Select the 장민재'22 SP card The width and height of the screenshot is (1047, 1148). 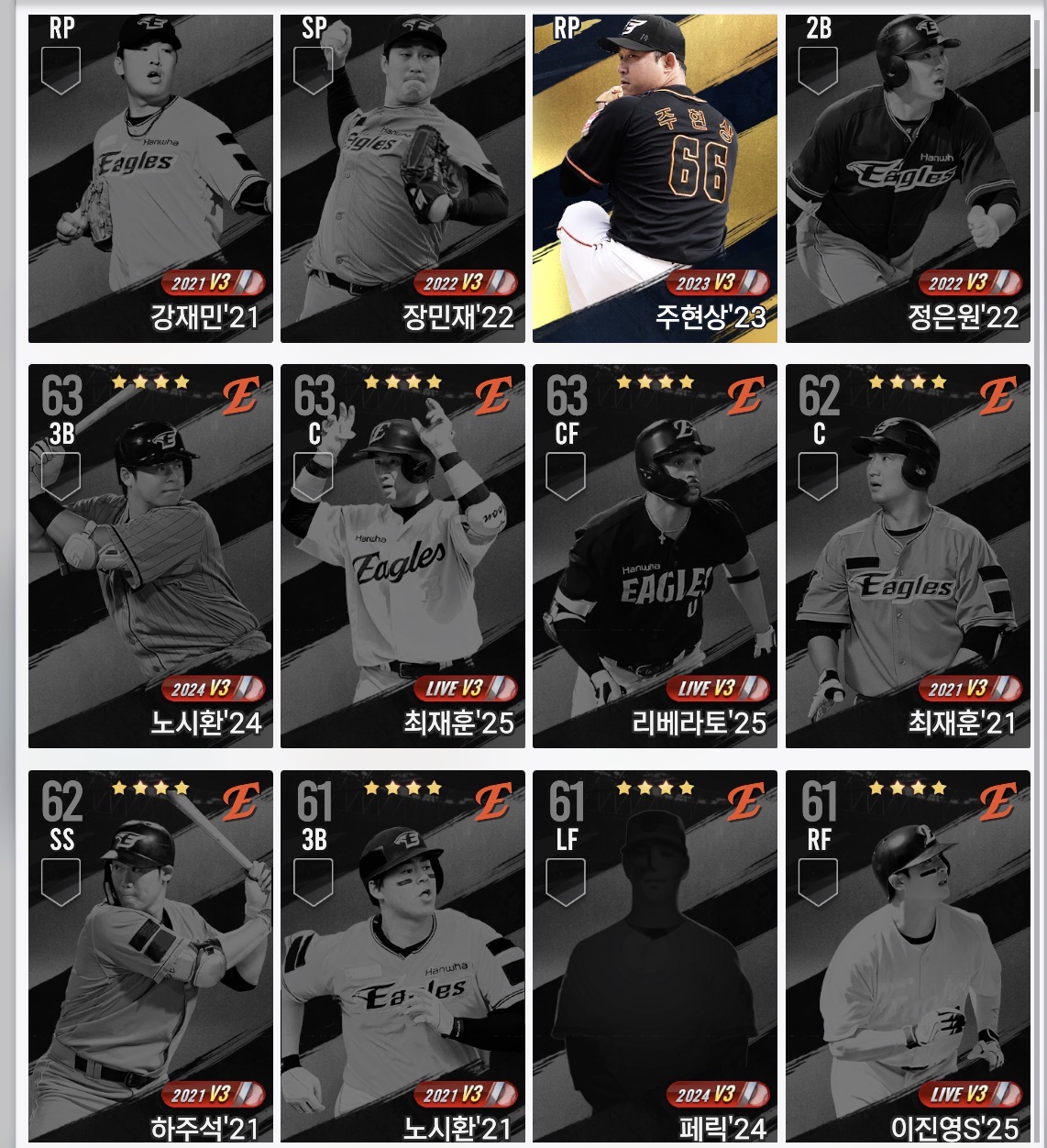click(x=402, y=179)
